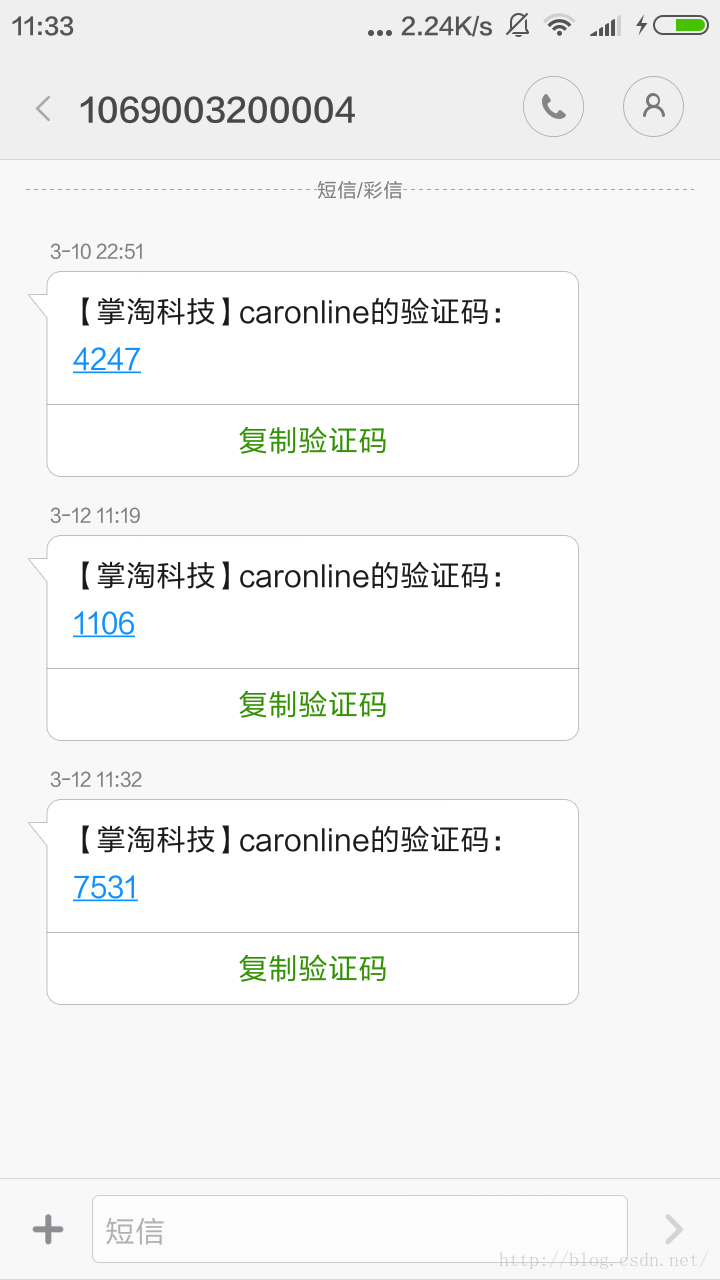Viewport: 720px width, 1280px height.
Task: Focus the 短信 message input field
Action: 360,1229
